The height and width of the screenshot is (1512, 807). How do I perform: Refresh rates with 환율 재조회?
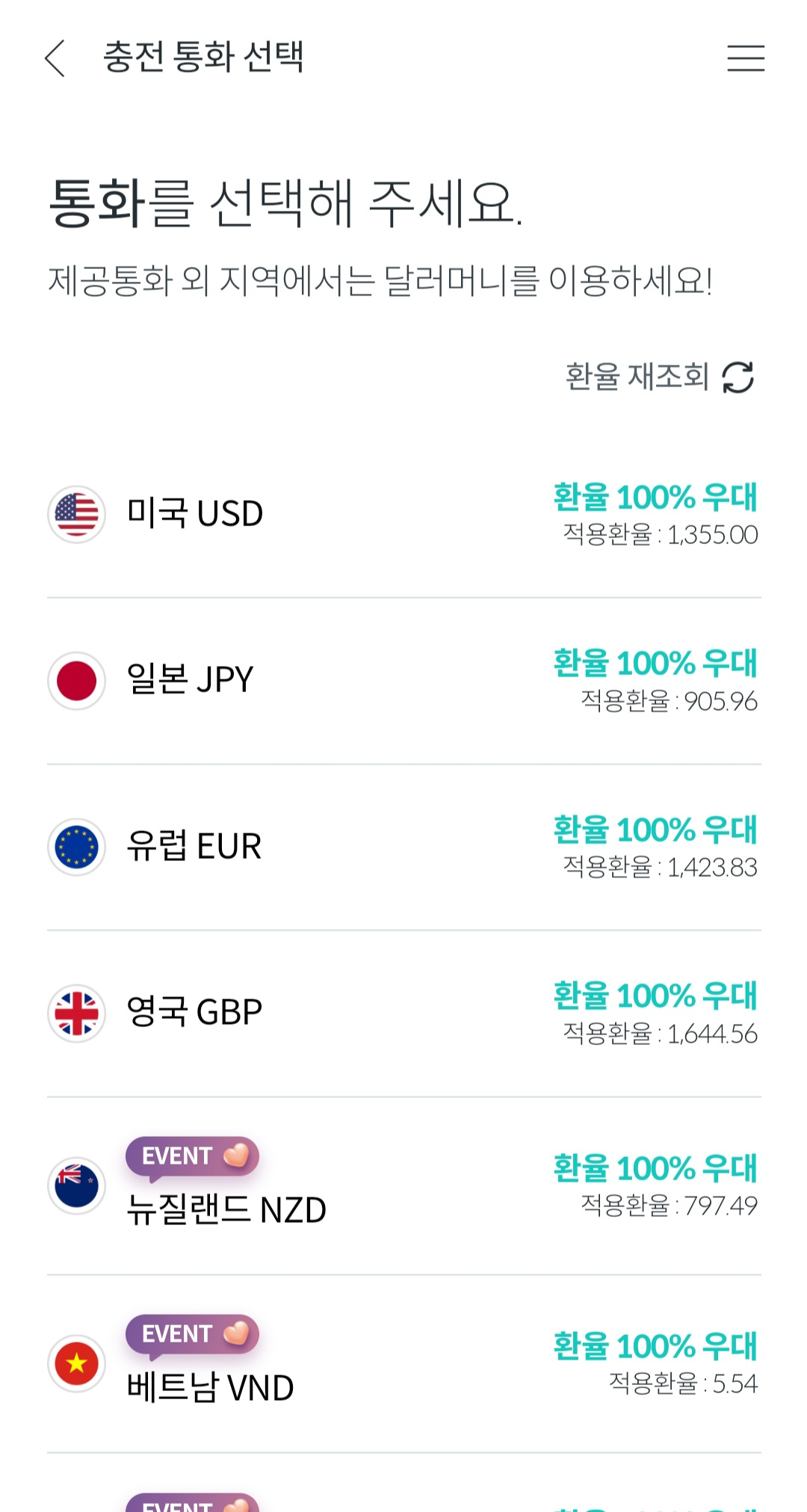660,377
